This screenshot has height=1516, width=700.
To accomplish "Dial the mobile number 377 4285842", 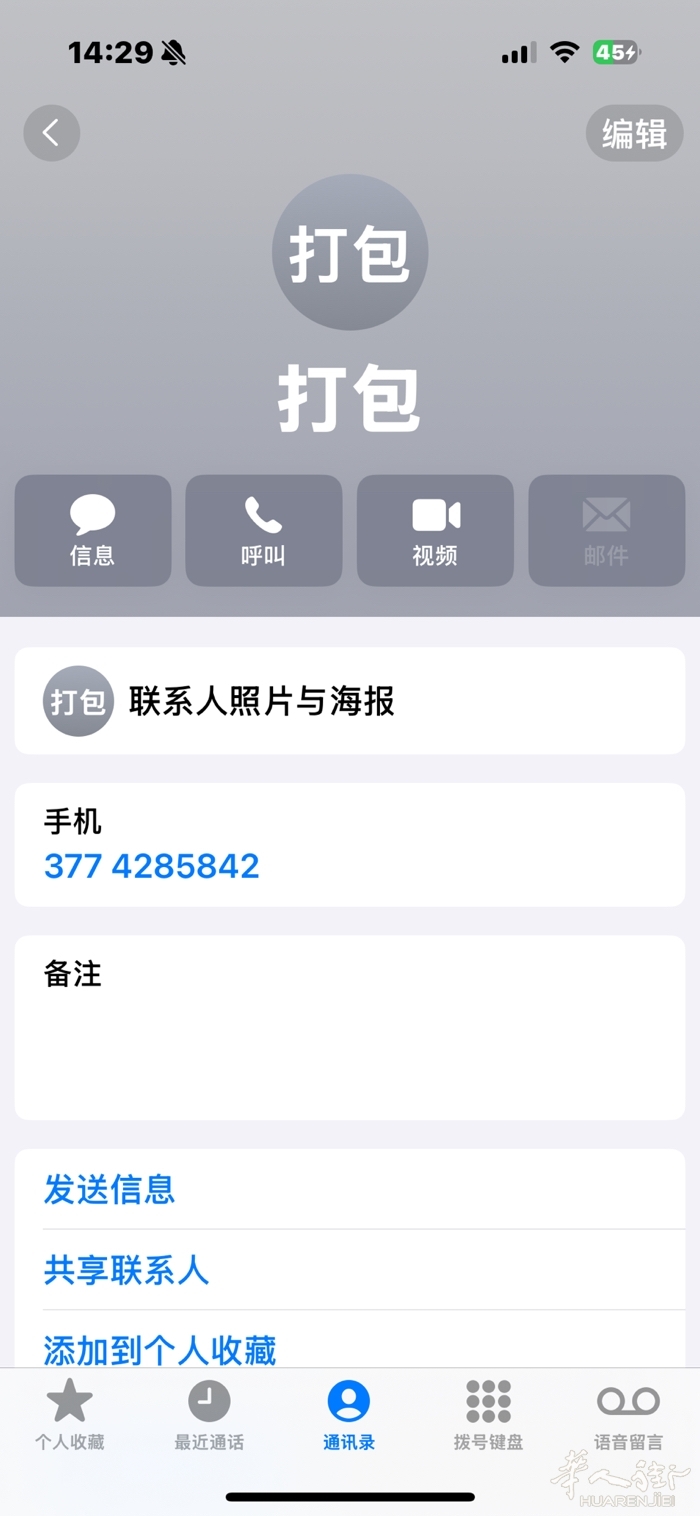I will pos(152,865).
